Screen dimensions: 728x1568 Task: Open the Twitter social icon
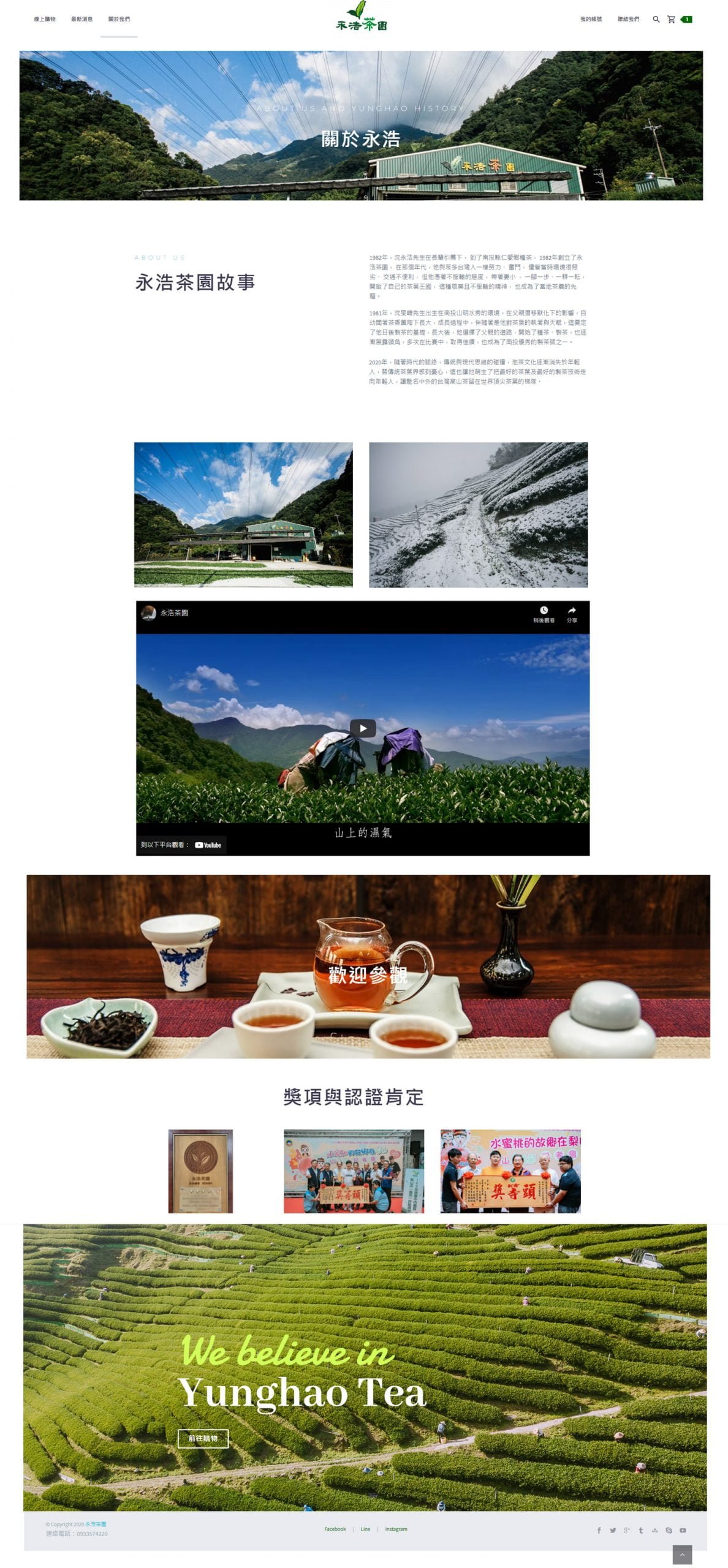click(613, 1530)
